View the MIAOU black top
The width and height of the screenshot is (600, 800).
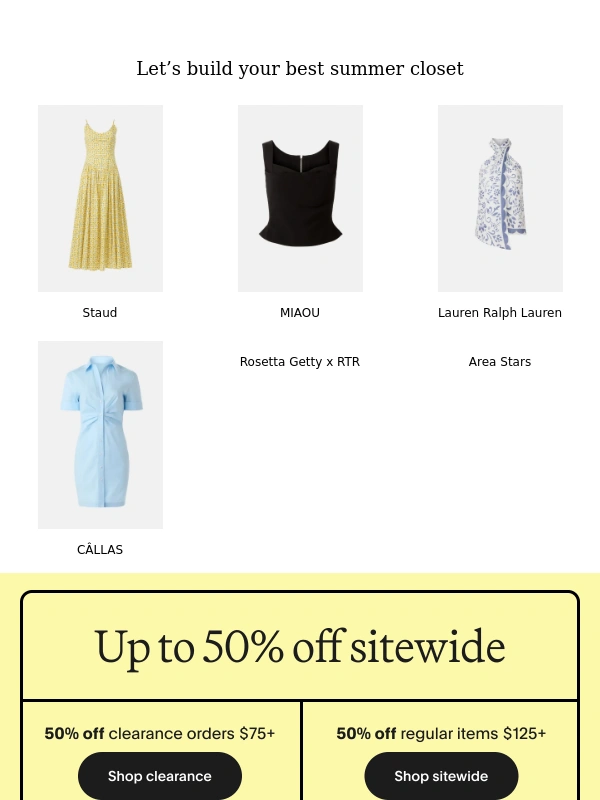click(300, 198)
